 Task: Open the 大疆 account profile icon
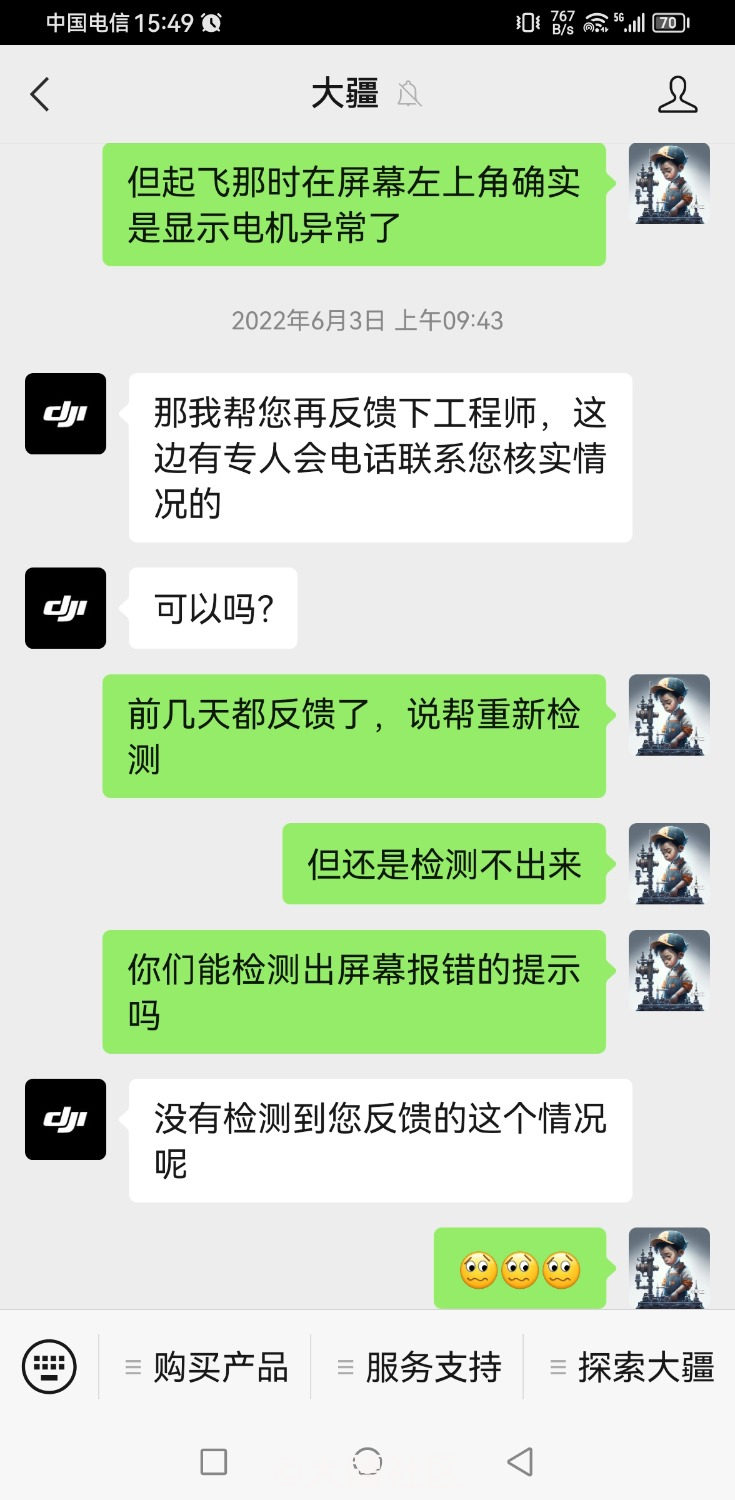[677, 95]
